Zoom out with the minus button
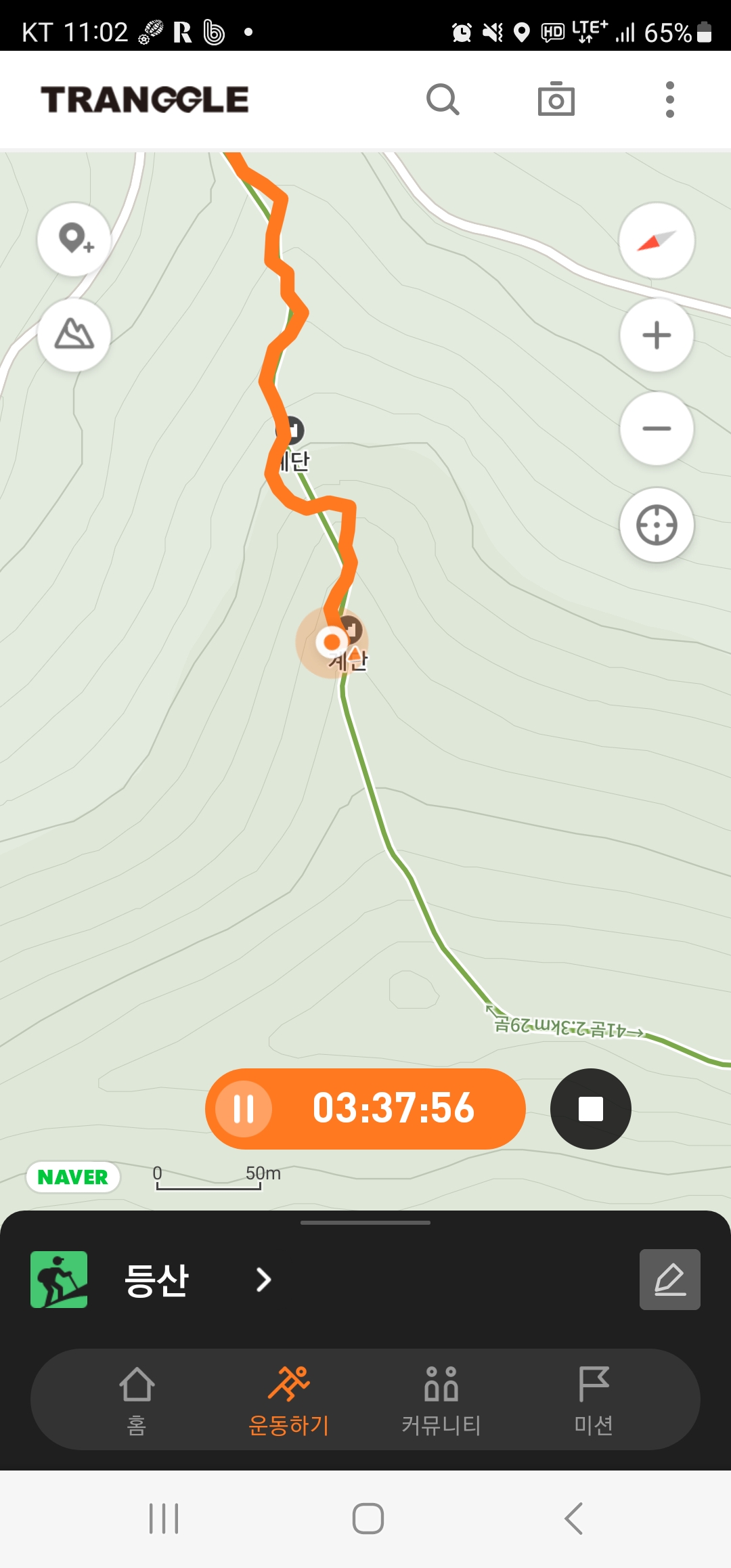 point(657,429)
